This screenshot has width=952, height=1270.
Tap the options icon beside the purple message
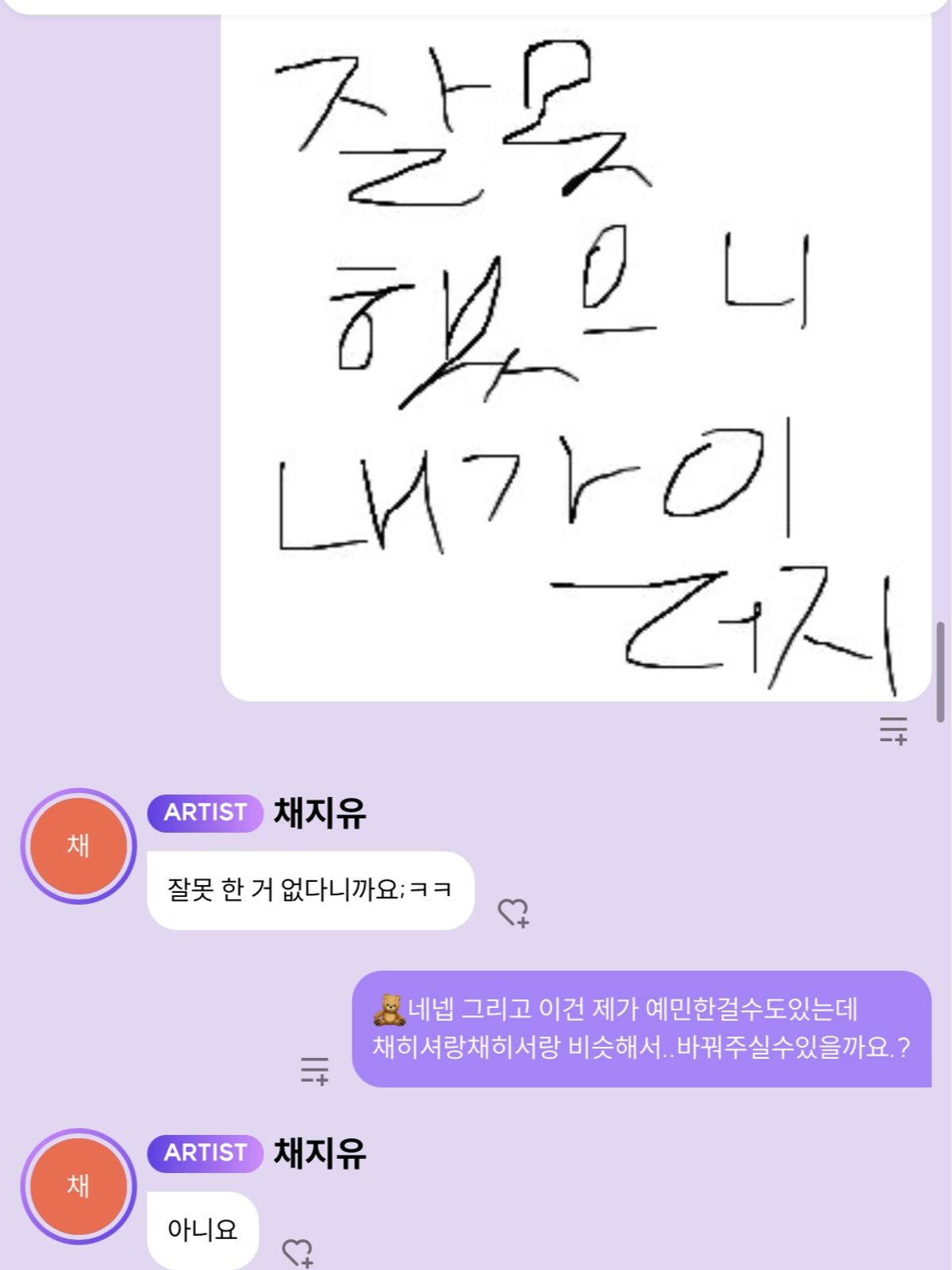[315, 1070]
